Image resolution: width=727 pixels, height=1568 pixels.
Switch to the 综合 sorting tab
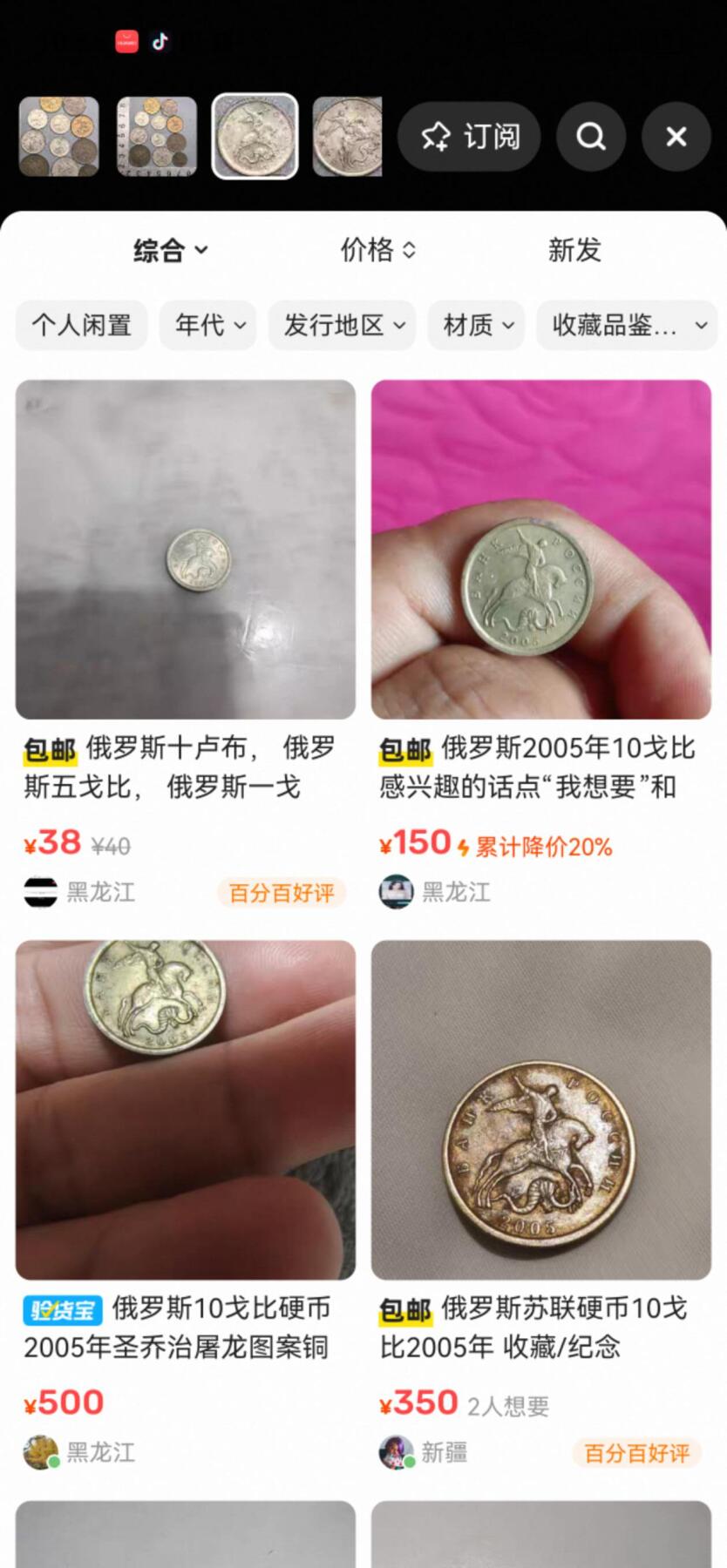point(171,250)
